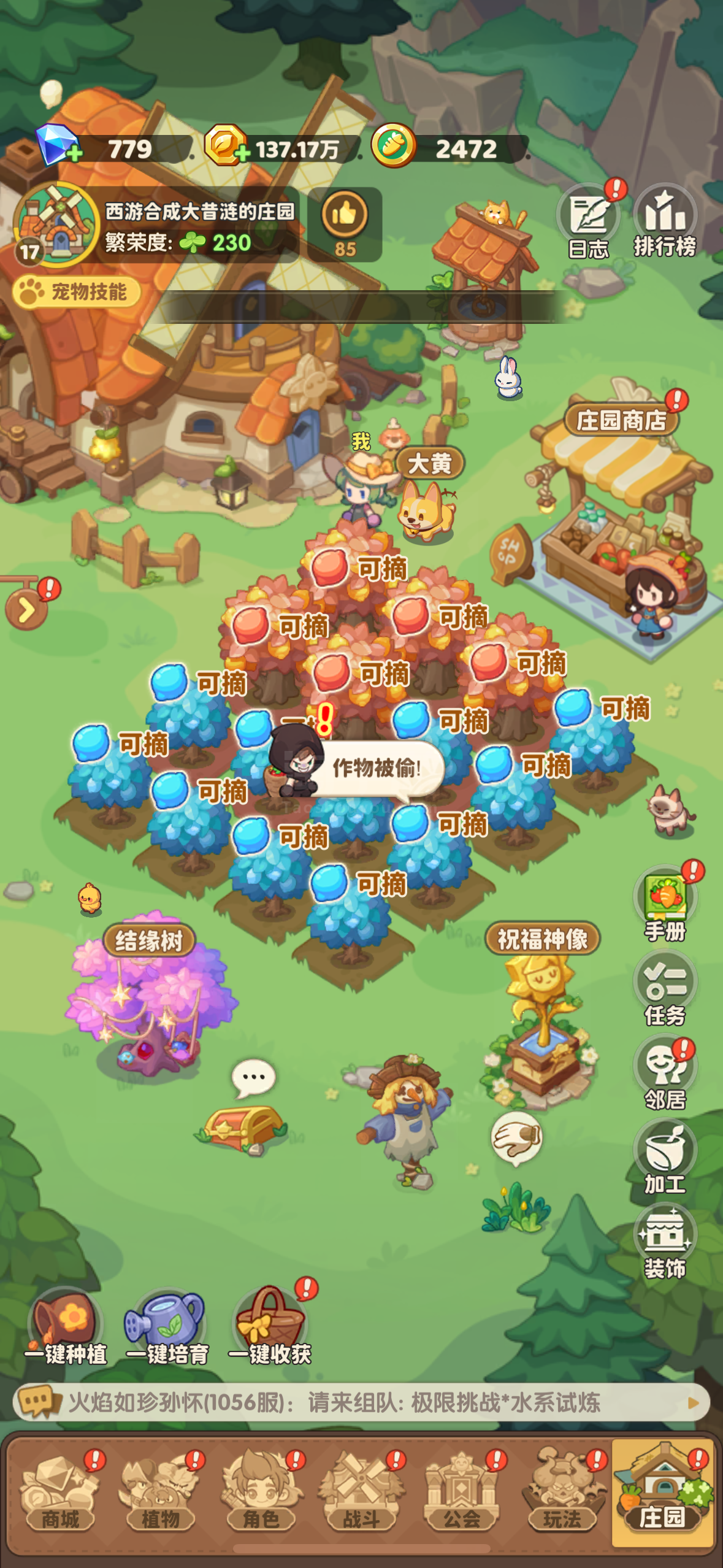Enter the 庄园商店 shop
The height and width of the screenshot is (1568, 723).
(x=621, y=421)
